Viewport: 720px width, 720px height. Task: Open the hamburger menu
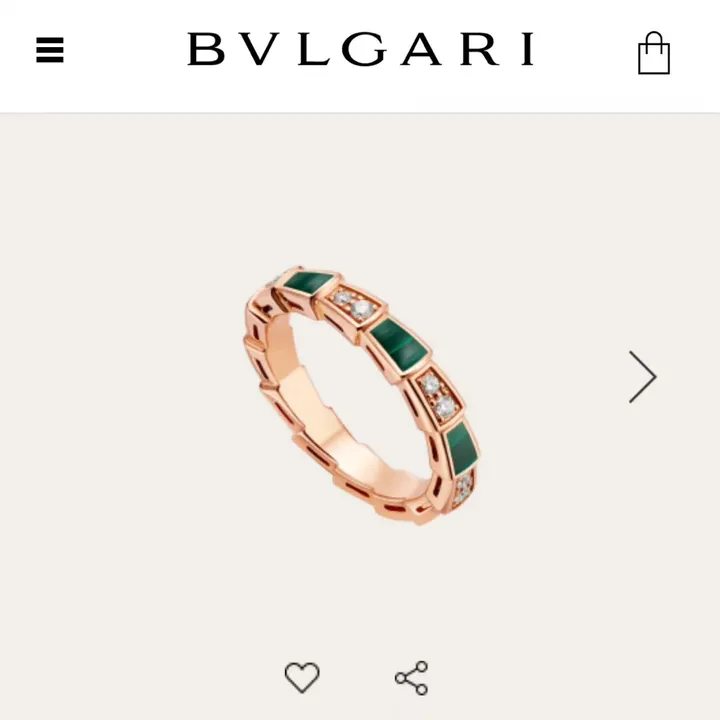point(50,50)
